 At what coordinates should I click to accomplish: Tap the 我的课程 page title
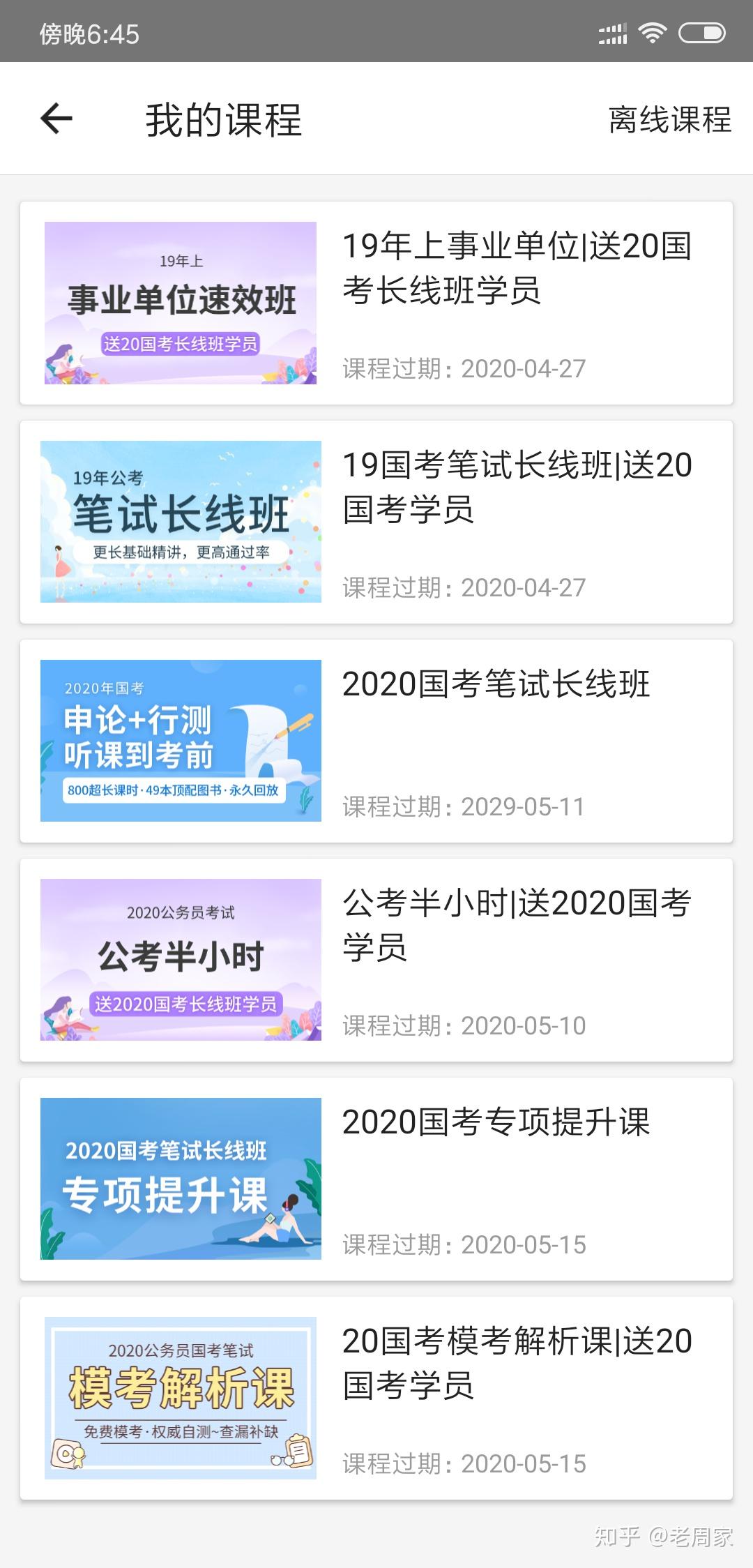coord(223,119)
